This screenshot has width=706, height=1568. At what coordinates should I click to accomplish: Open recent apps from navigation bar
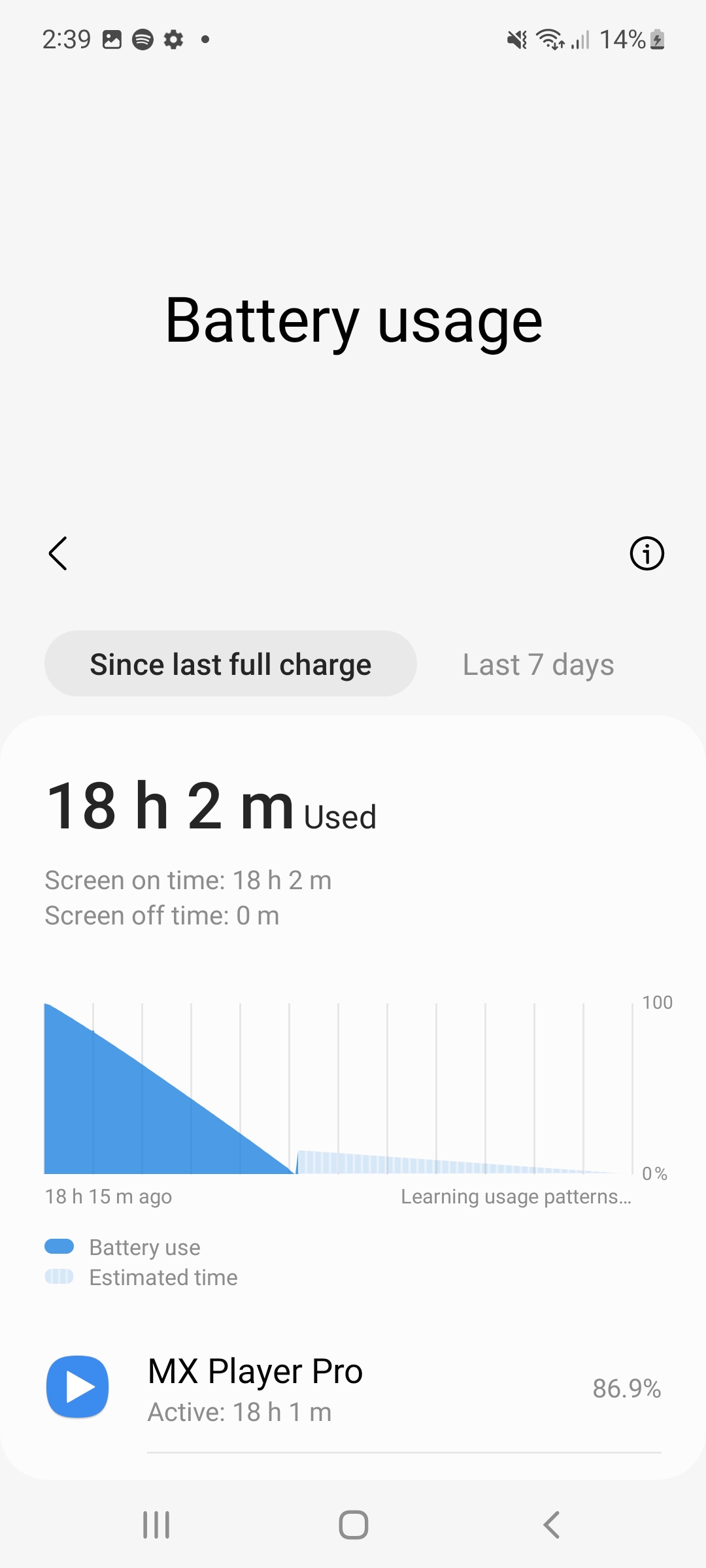click(156, 1526)
